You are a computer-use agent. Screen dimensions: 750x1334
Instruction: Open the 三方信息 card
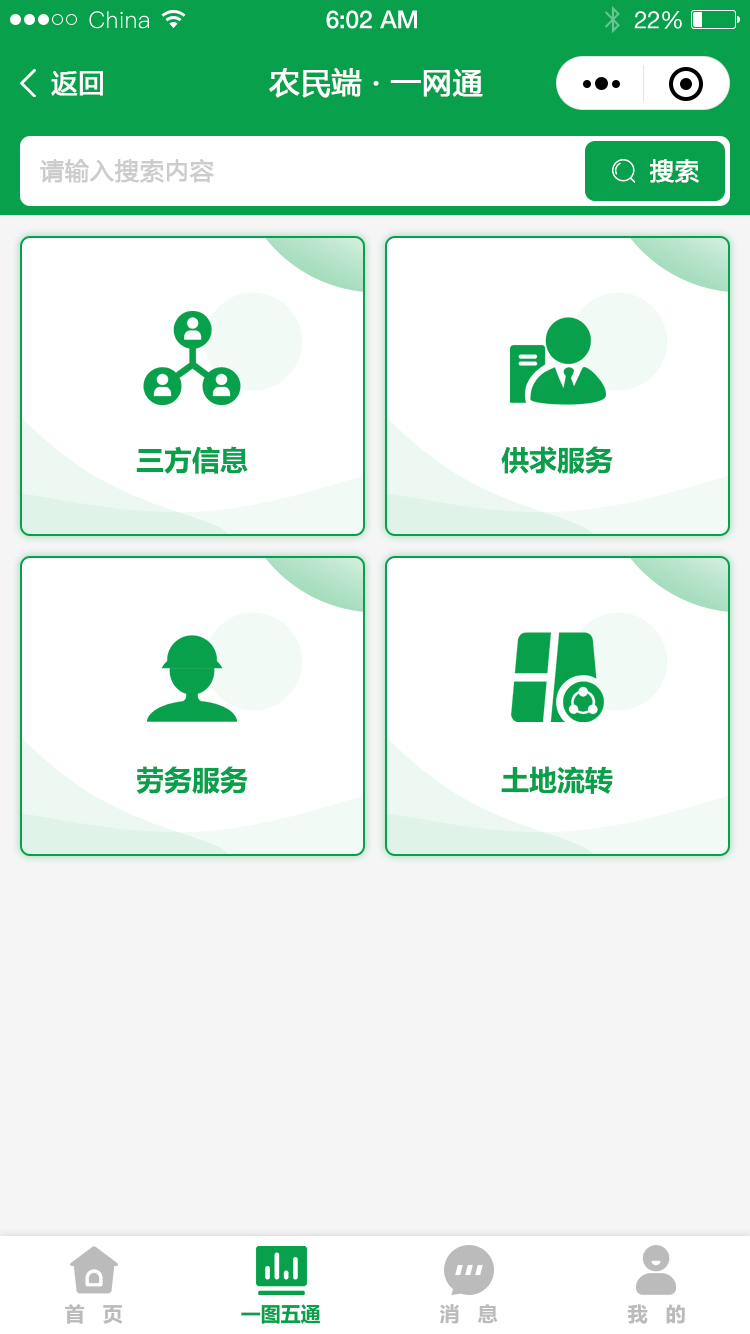(x=192, y=386)
